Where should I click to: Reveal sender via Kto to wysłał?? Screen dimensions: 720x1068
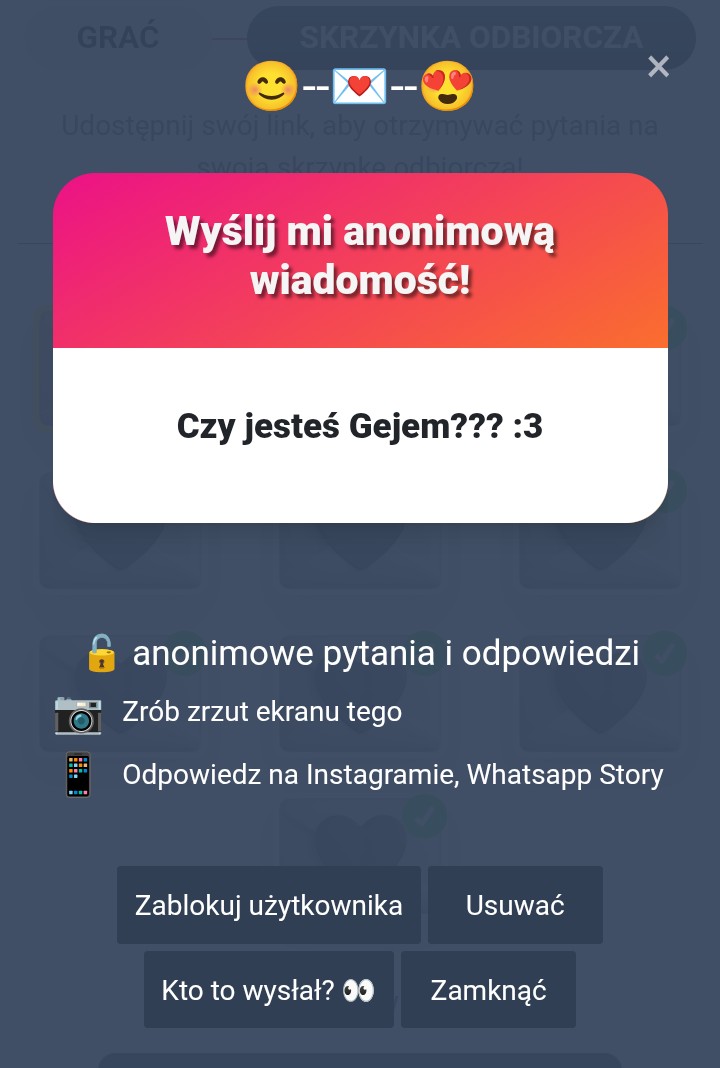[268, 990]
